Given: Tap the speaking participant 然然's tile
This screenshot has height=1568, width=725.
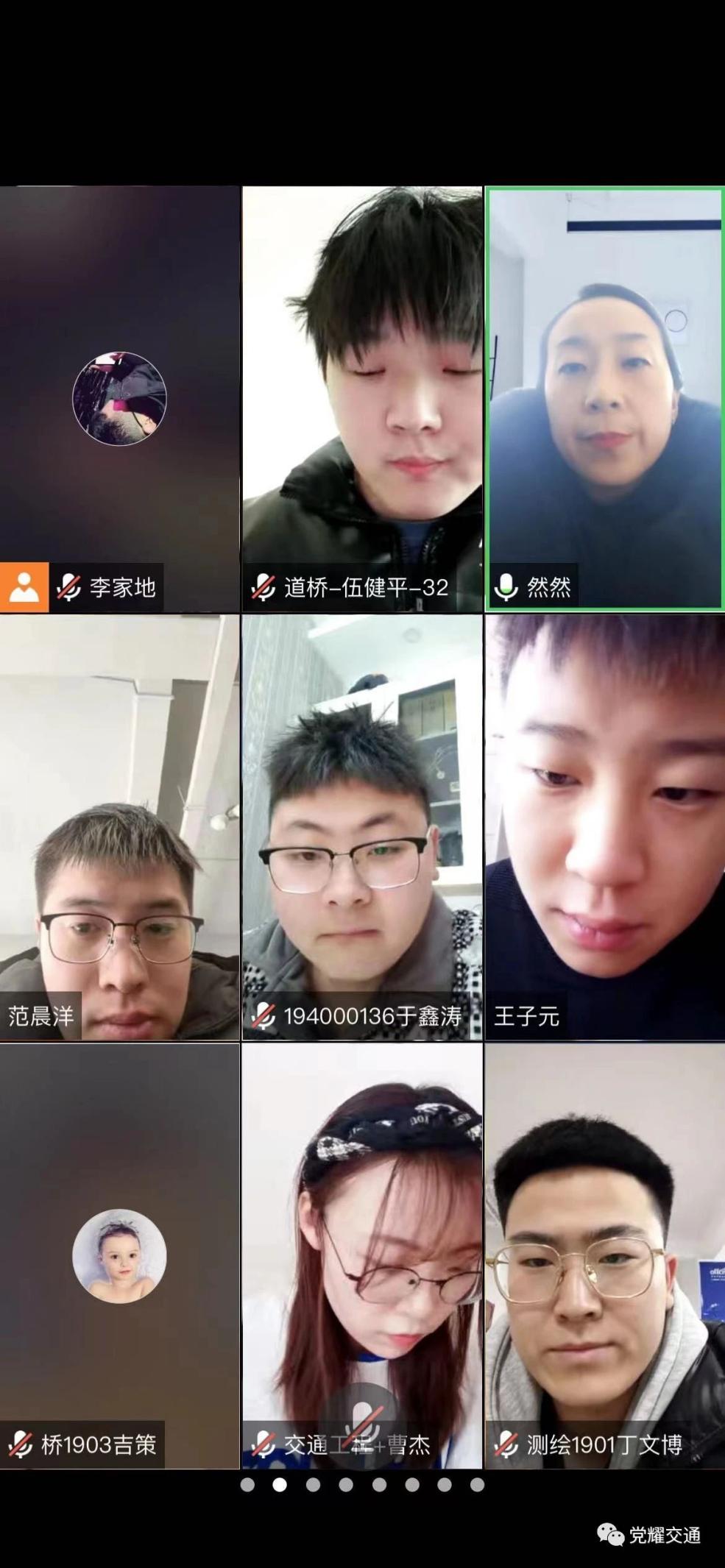Looking at the screenshot, I should (604, 399).
